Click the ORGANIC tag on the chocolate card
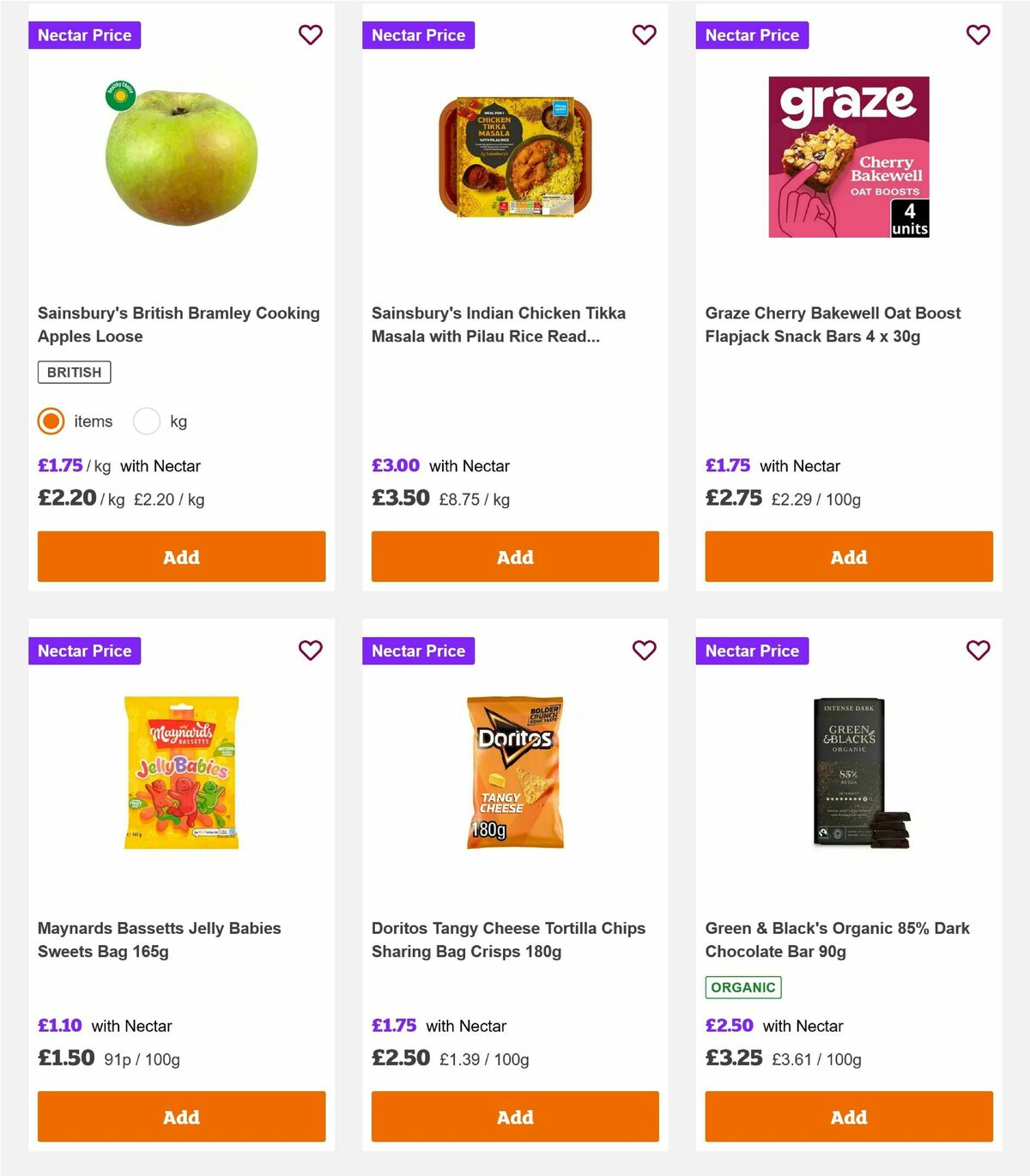The height and width of the screenshot is (1176, 1030). pos(743,988)
